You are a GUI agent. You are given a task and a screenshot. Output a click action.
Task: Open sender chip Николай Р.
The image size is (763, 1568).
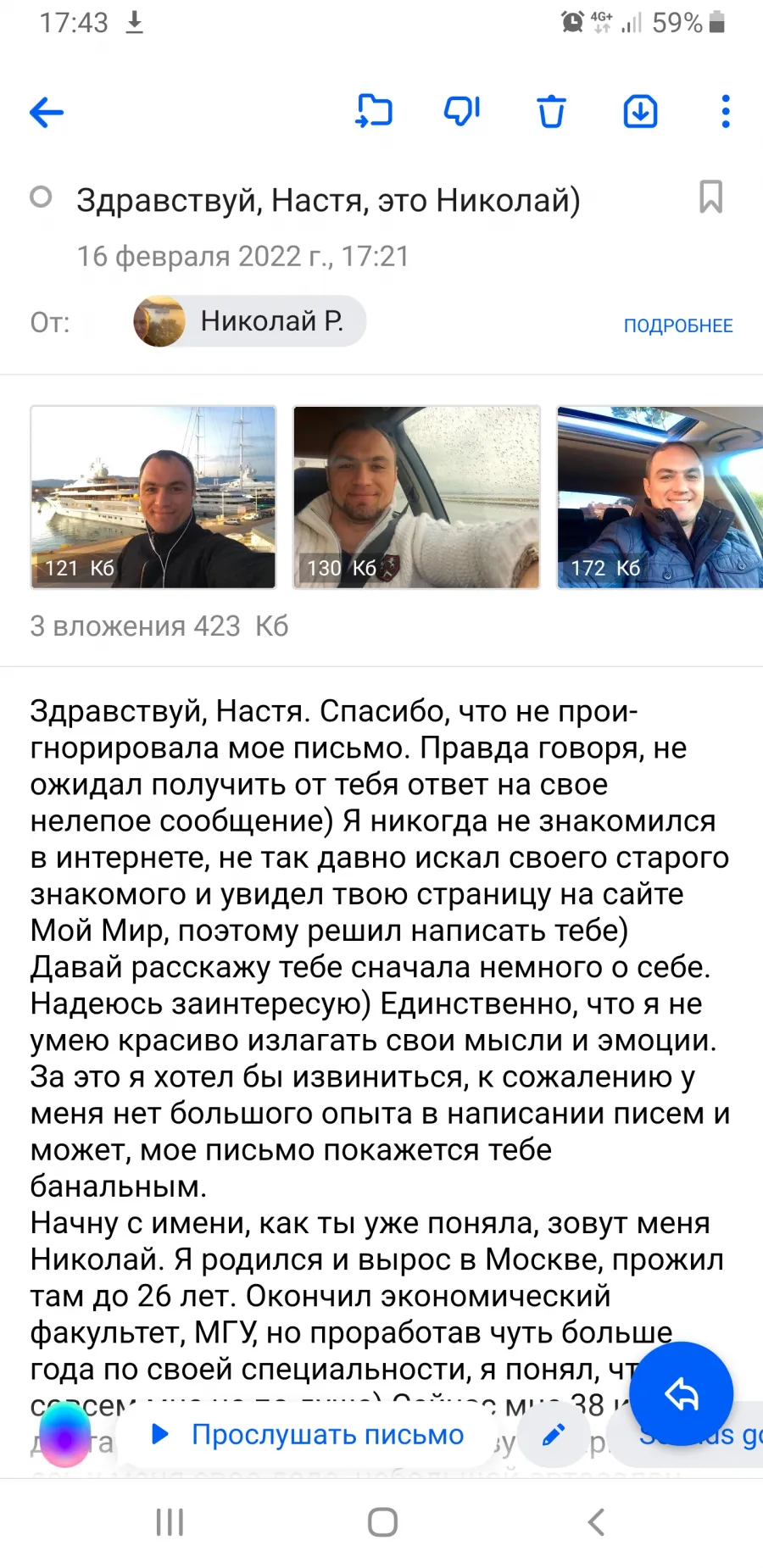pyautogui.click(x=249, y=321)
